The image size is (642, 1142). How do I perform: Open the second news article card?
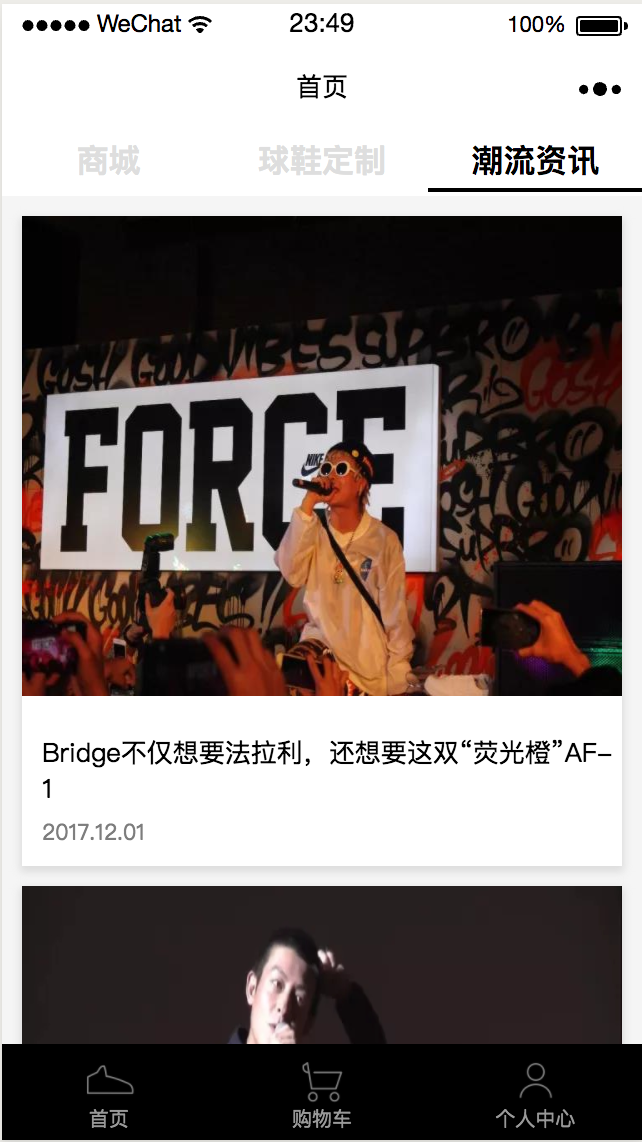click(x=321, y=965)
